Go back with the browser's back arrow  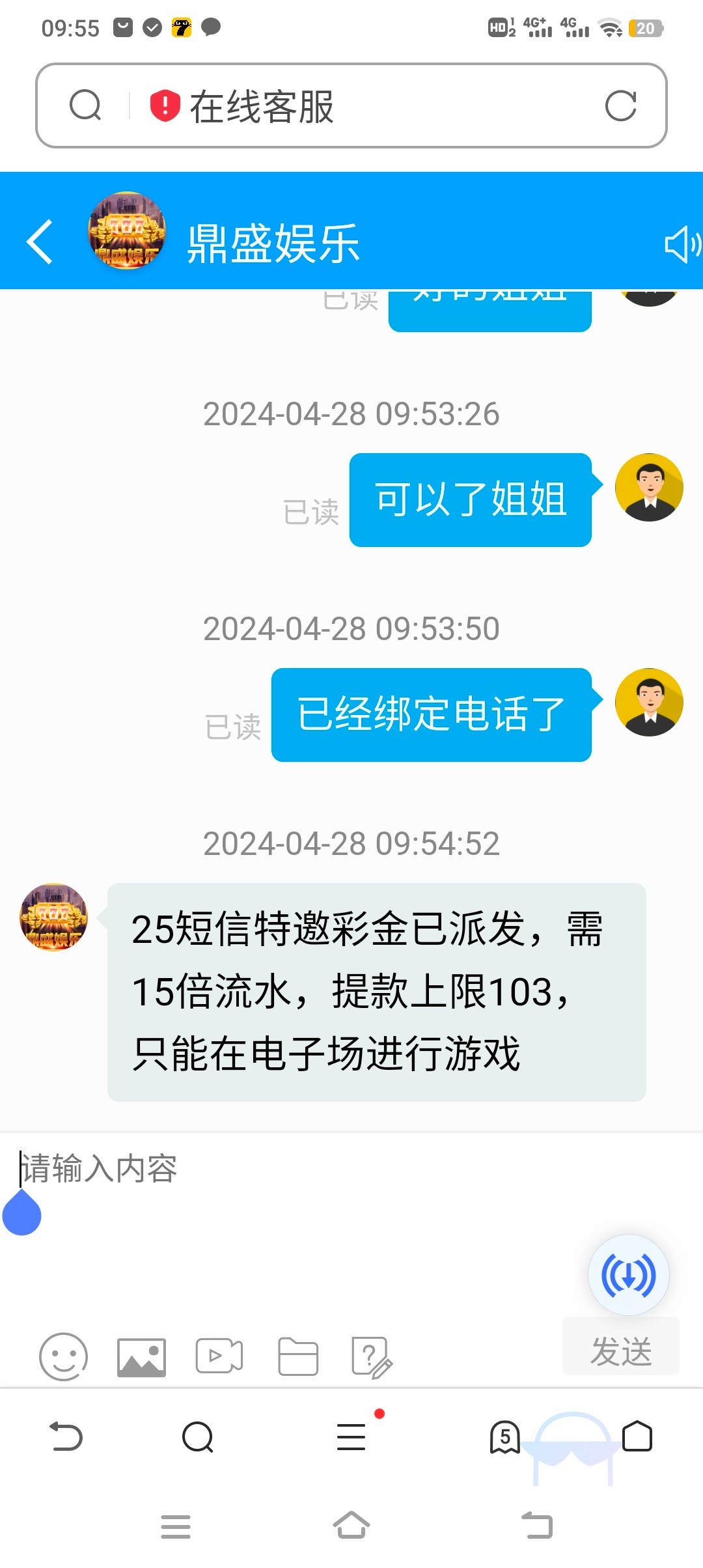(x=66, y=1436)
